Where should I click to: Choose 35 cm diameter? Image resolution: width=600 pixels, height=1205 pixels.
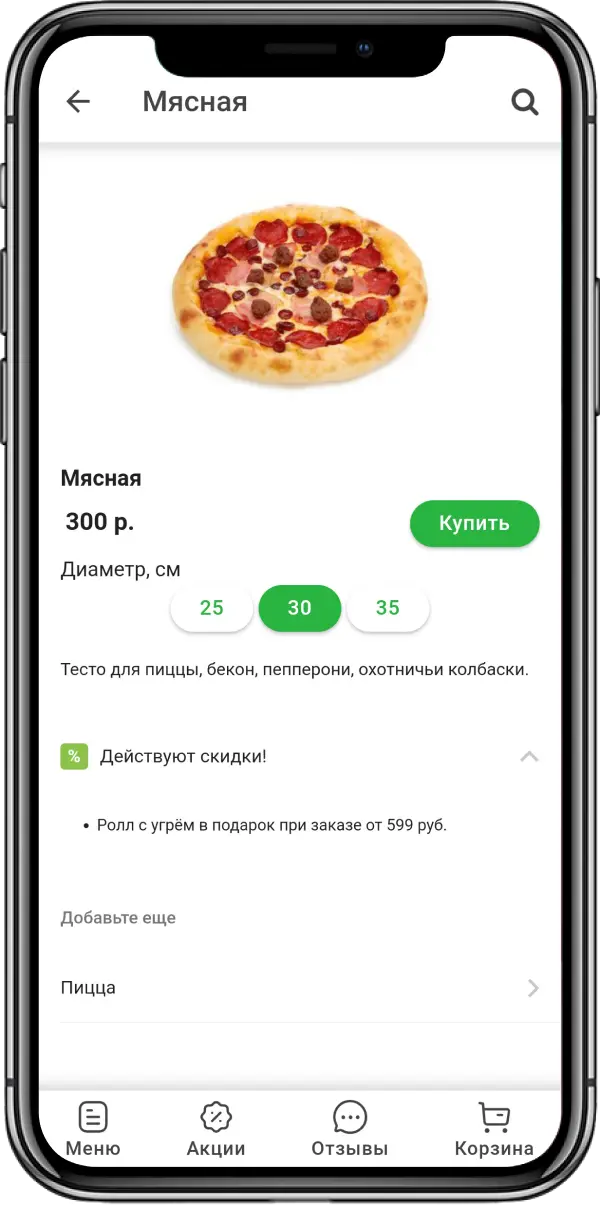click(388, 608)
